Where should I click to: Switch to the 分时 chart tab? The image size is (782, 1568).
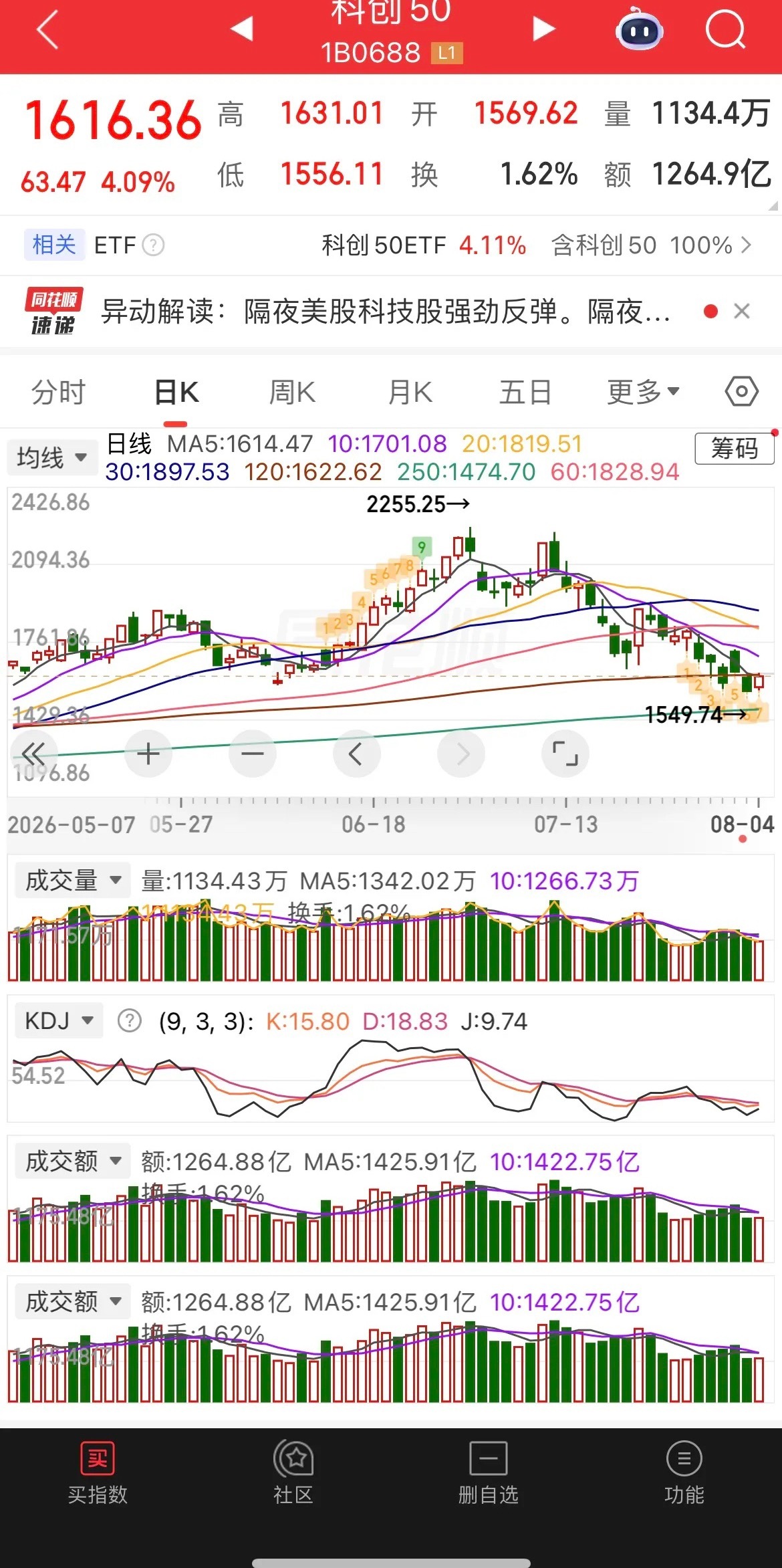coord(59,392)
